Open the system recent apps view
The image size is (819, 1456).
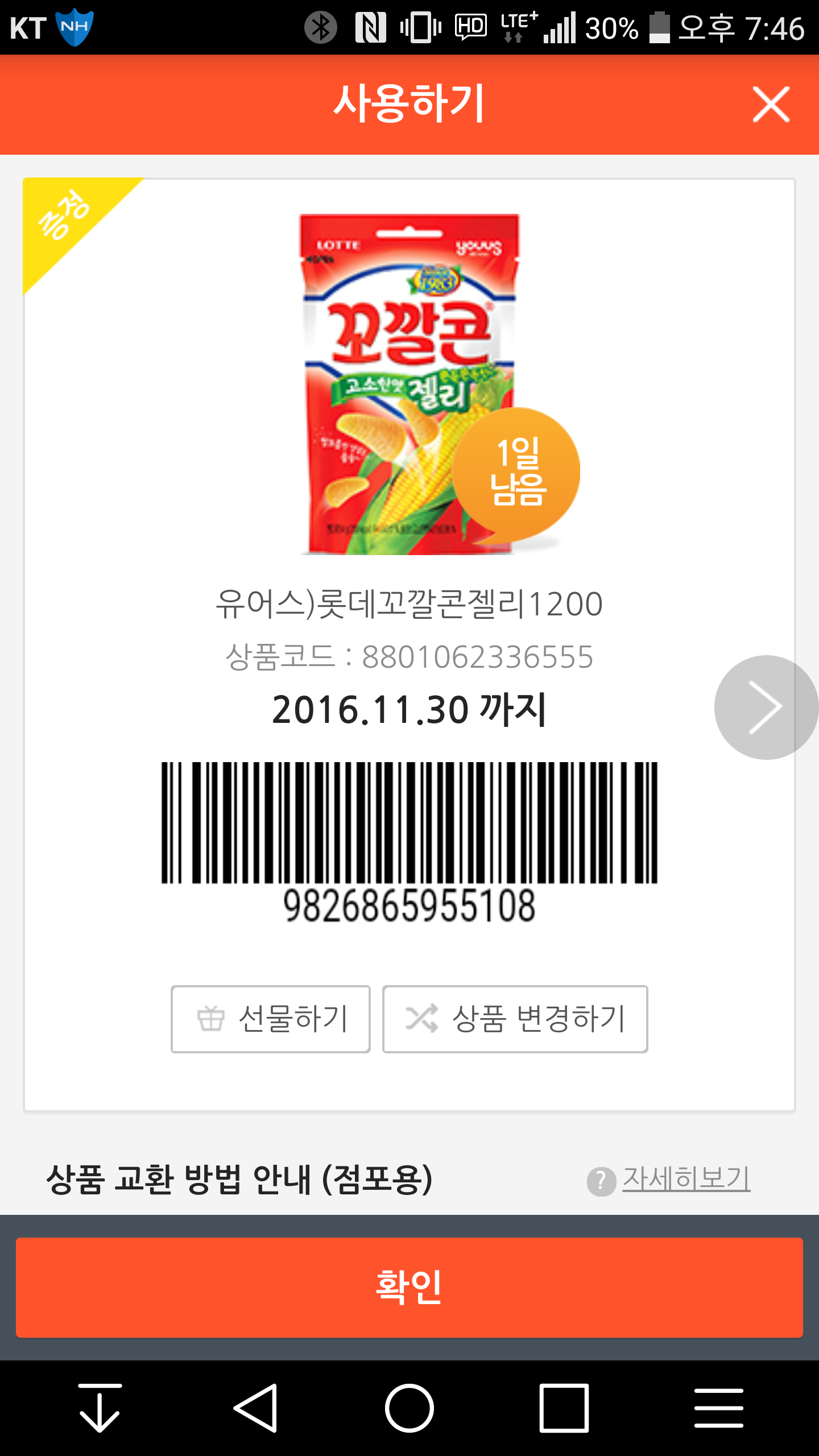pyautogui.click(x=564, y=1408)
